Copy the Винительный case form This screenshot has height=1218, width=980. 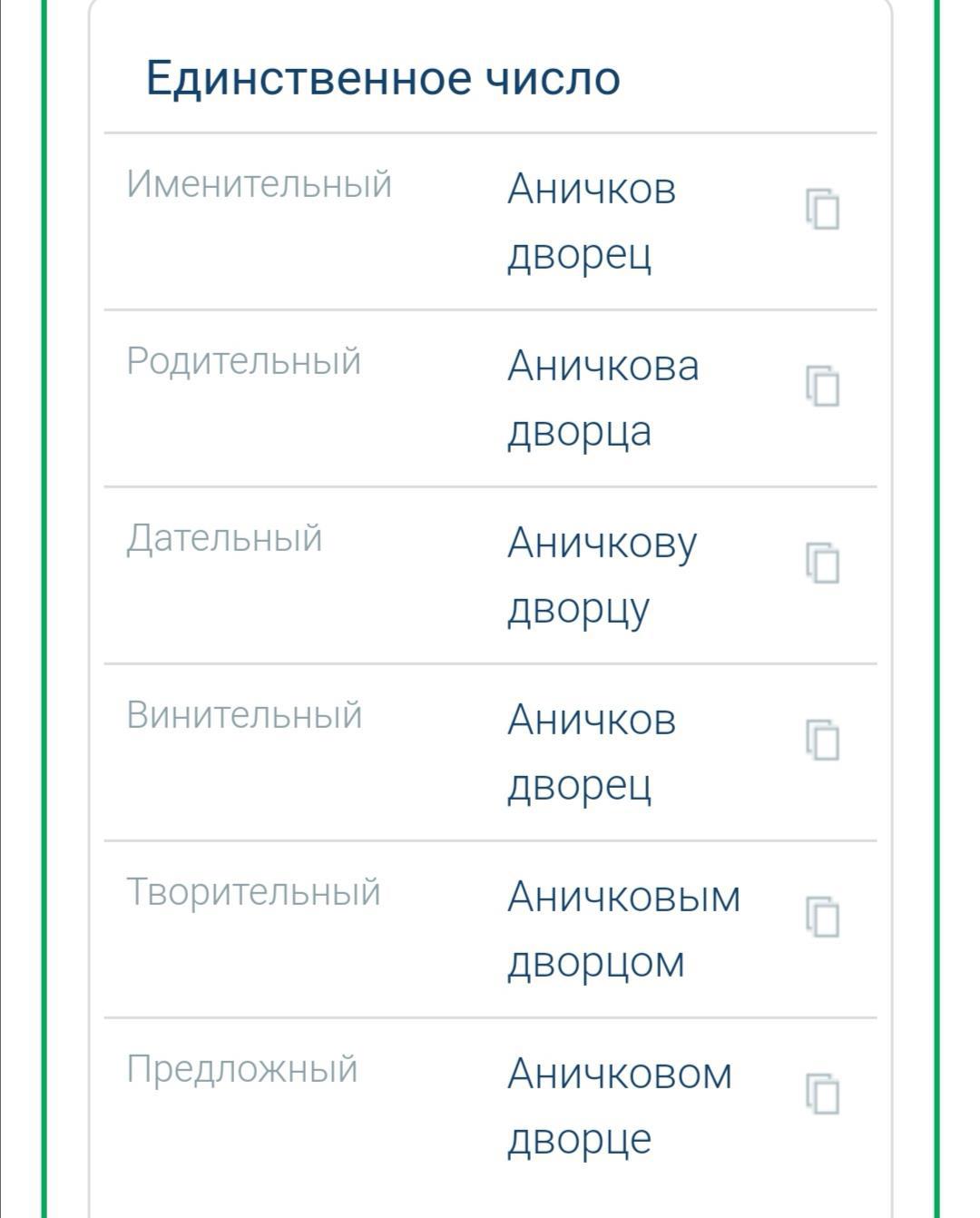point(822,741)
